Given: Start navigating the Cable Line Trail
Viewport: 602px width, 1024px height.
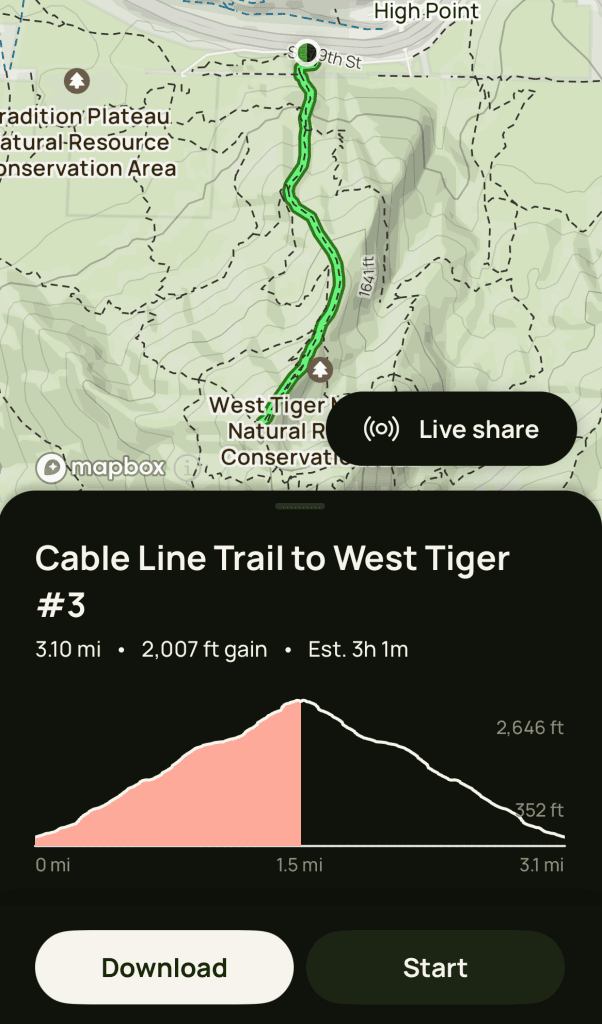Looking at the screenshot, I should point(435,967).
